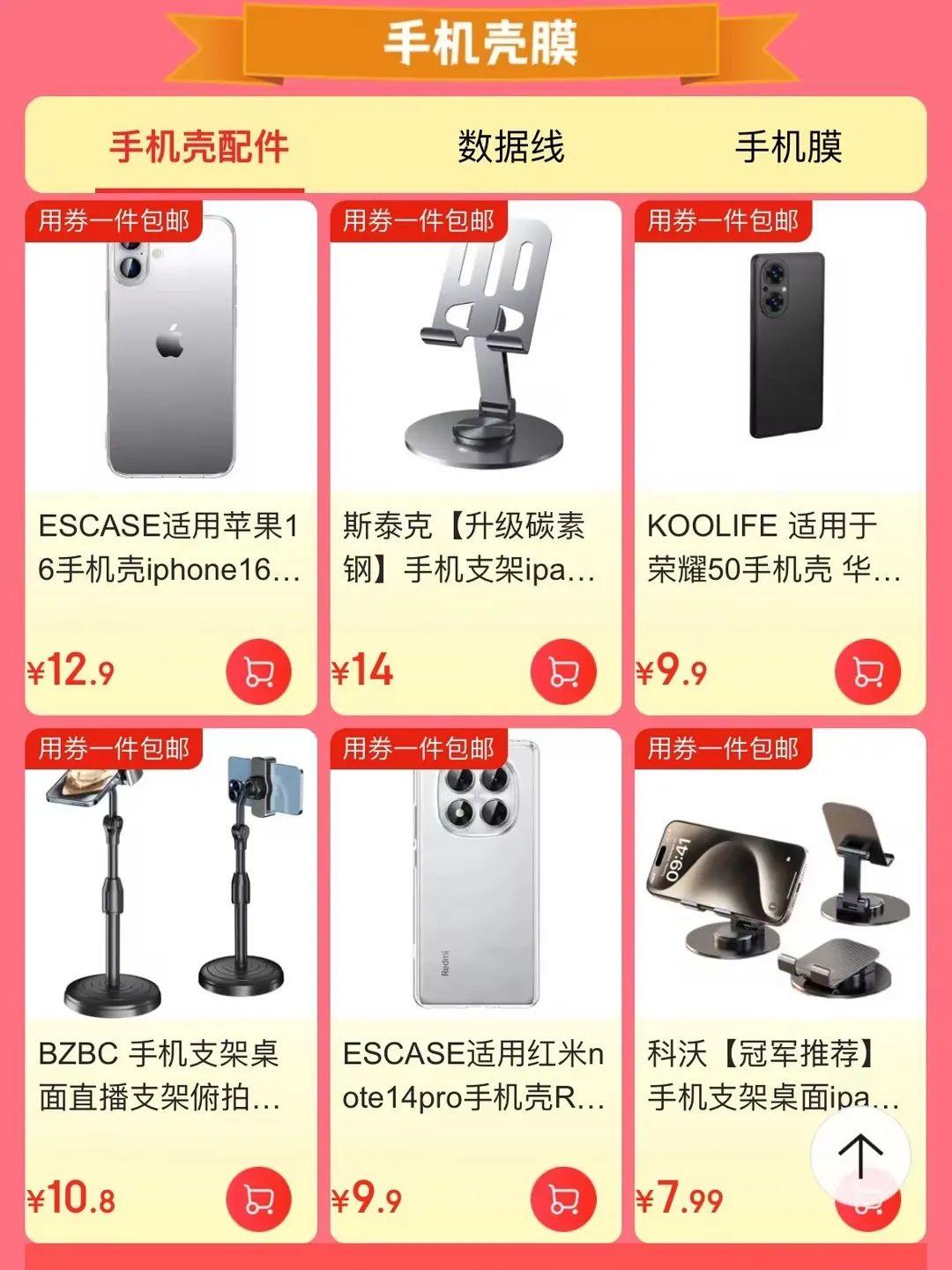
Task: Tap the back-to-top arrow button
Action: 859,1155
